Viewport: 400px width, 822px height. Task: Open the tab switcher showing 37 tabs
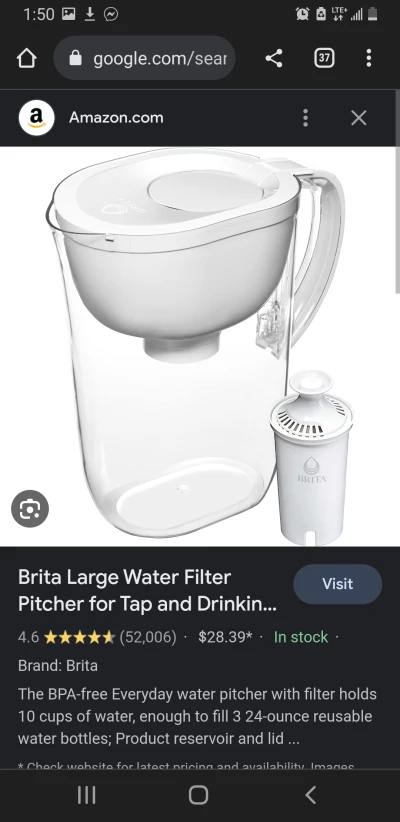pos(324,58)
